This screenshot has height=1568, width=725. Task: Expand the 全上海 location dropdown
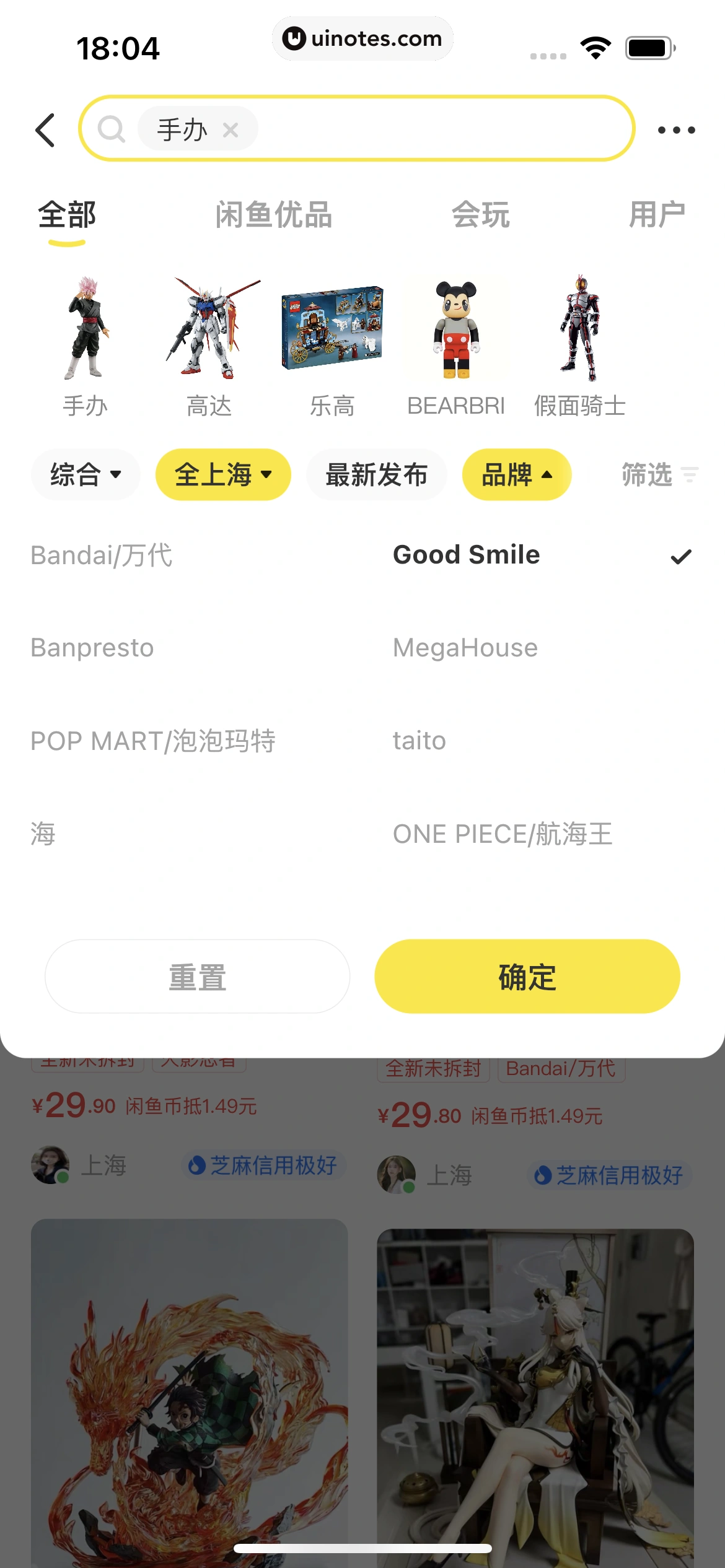coord(223,475)
